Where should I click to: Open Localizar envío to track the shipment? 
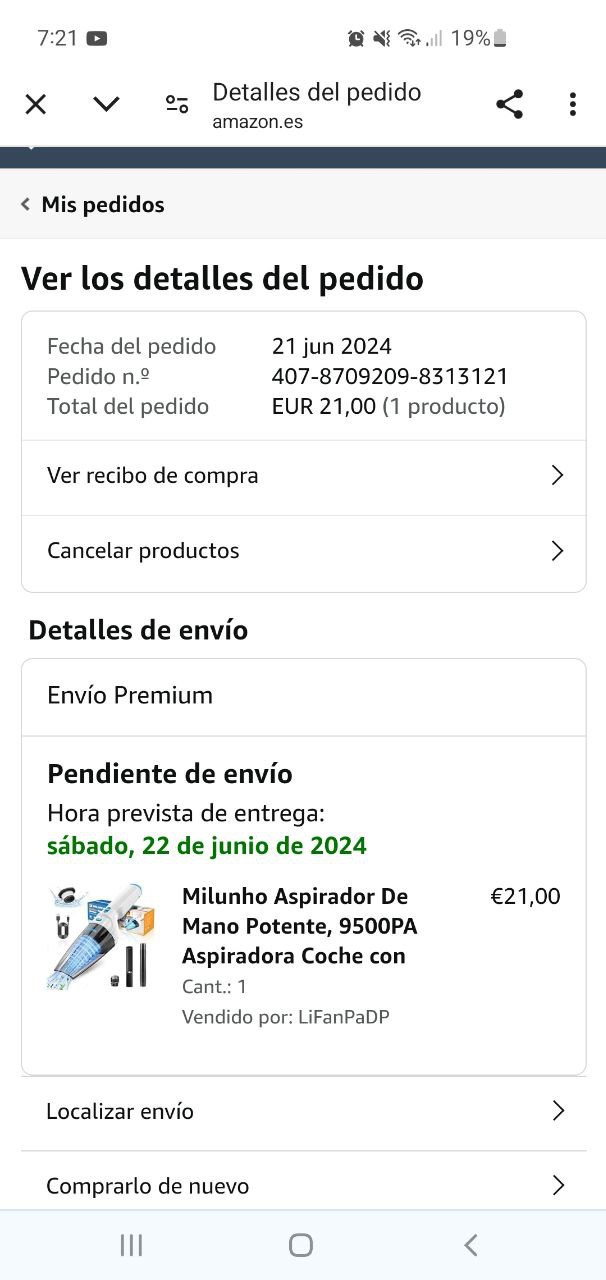click(x=303, y=1112)
